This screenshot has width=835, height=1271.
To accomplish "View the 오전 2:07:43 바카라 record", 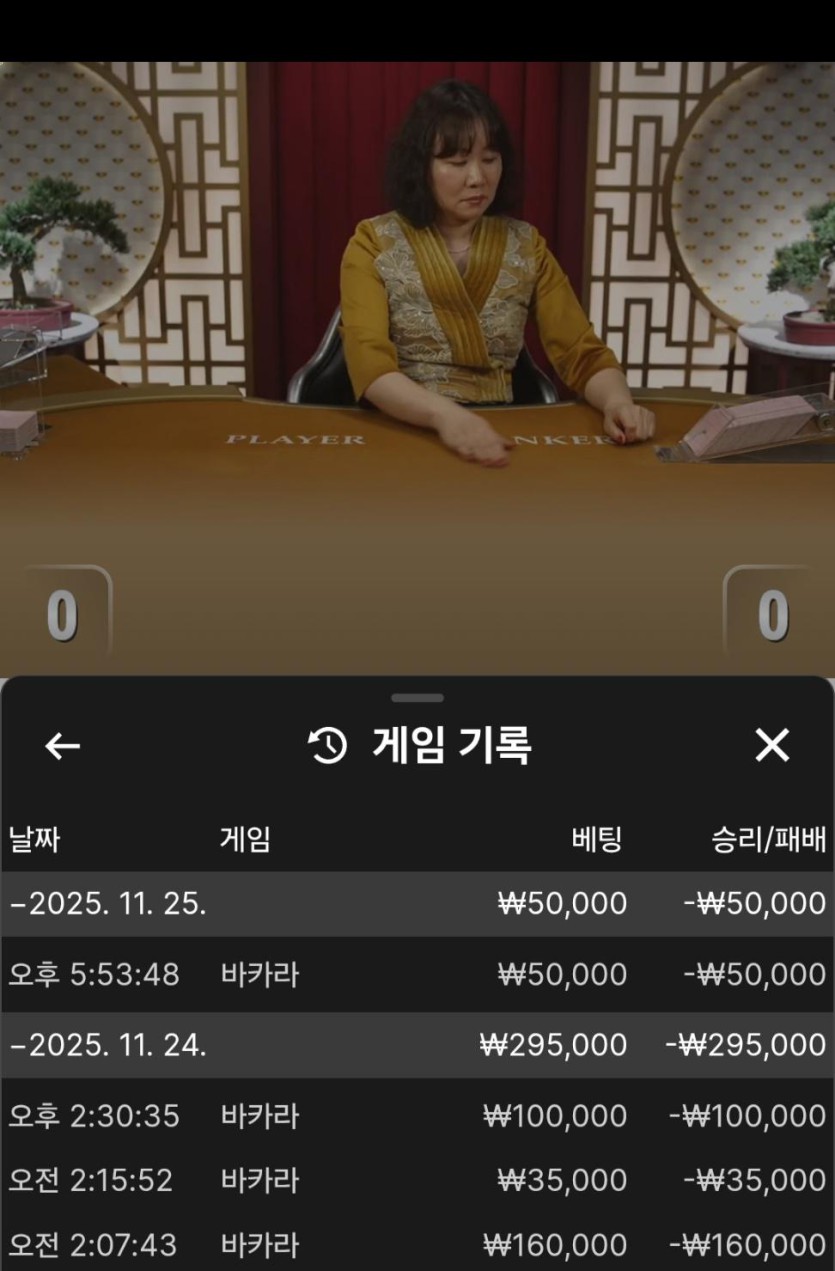I will pos(417,1246).
